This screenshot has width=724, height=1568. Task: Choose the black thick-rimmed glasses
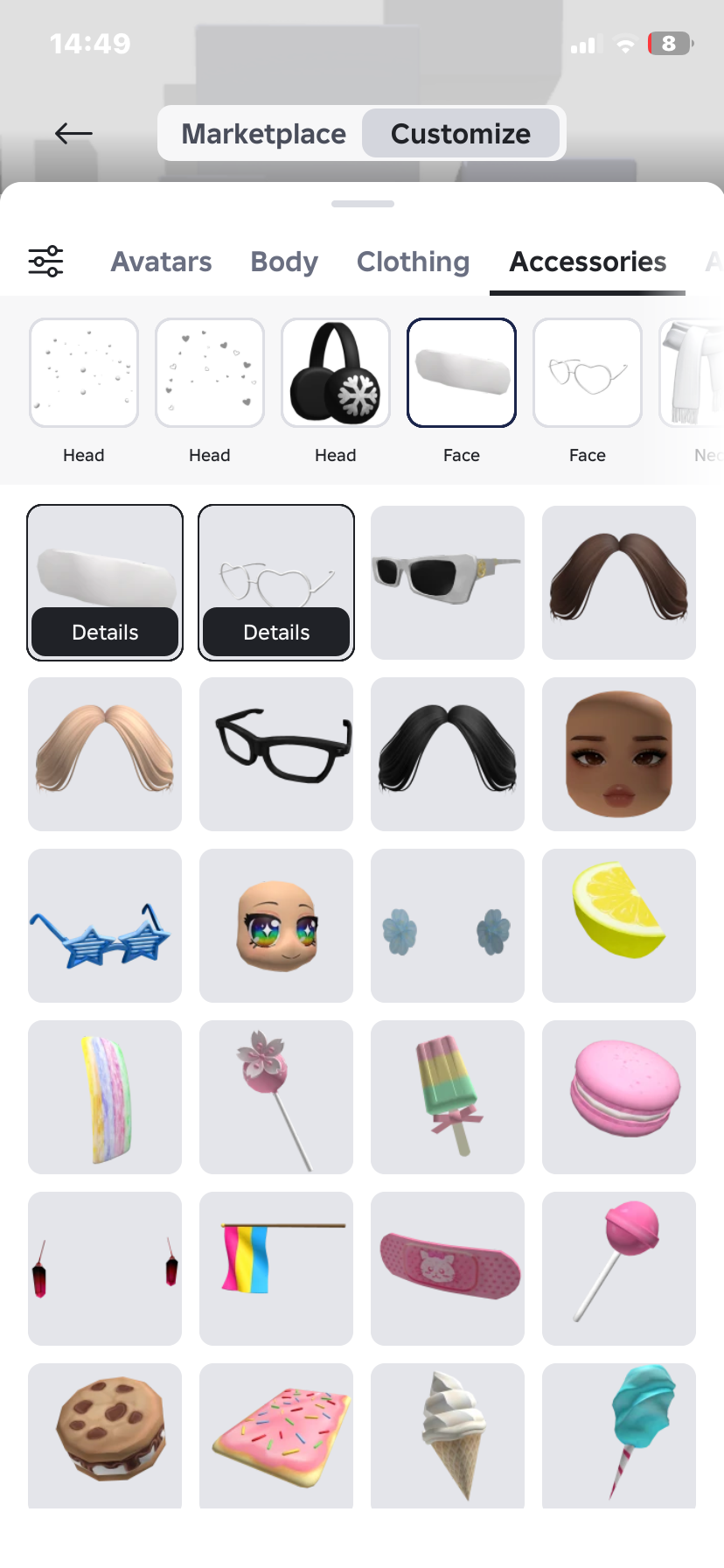tap(276, 753)
